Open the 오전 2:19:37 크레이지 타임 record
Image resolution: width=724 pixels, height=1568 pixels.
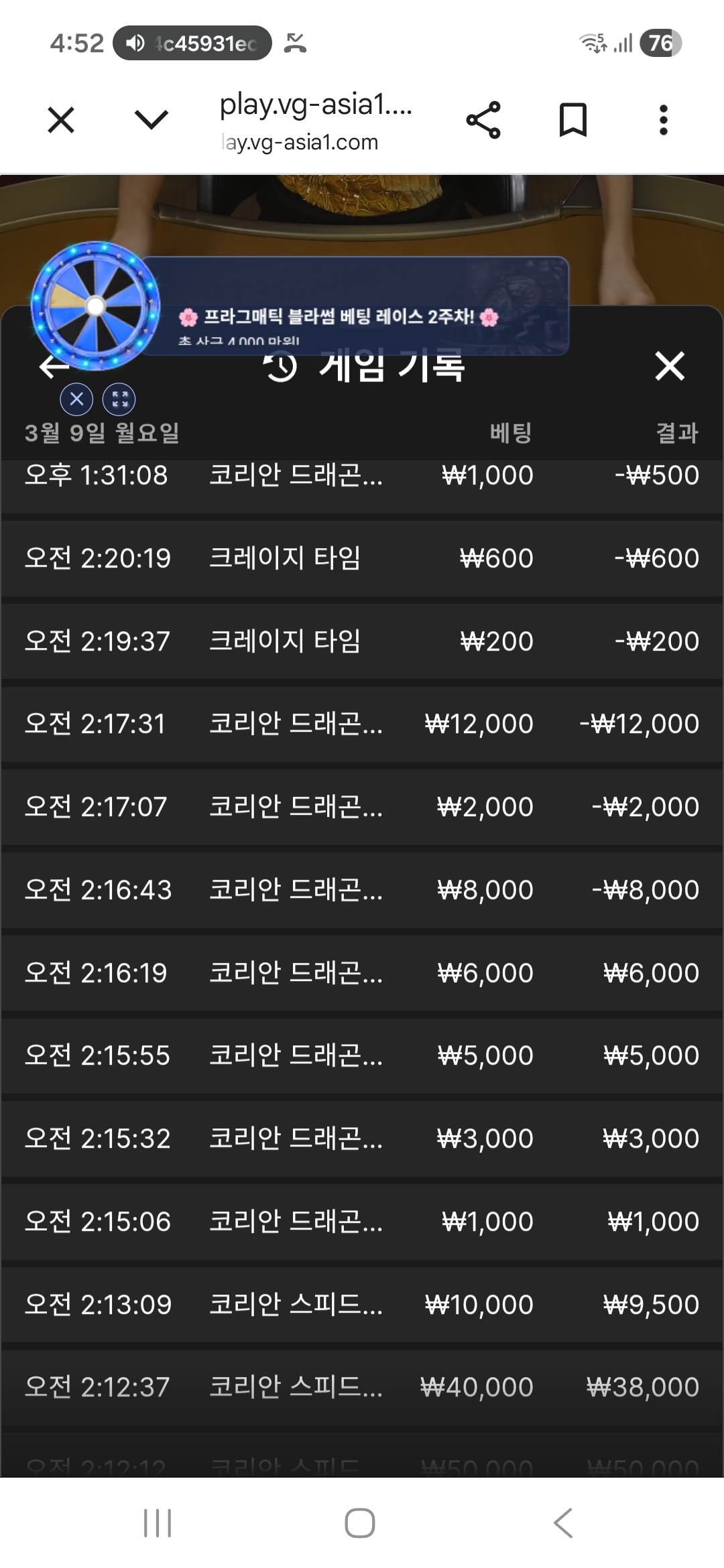tap(362, 641)
